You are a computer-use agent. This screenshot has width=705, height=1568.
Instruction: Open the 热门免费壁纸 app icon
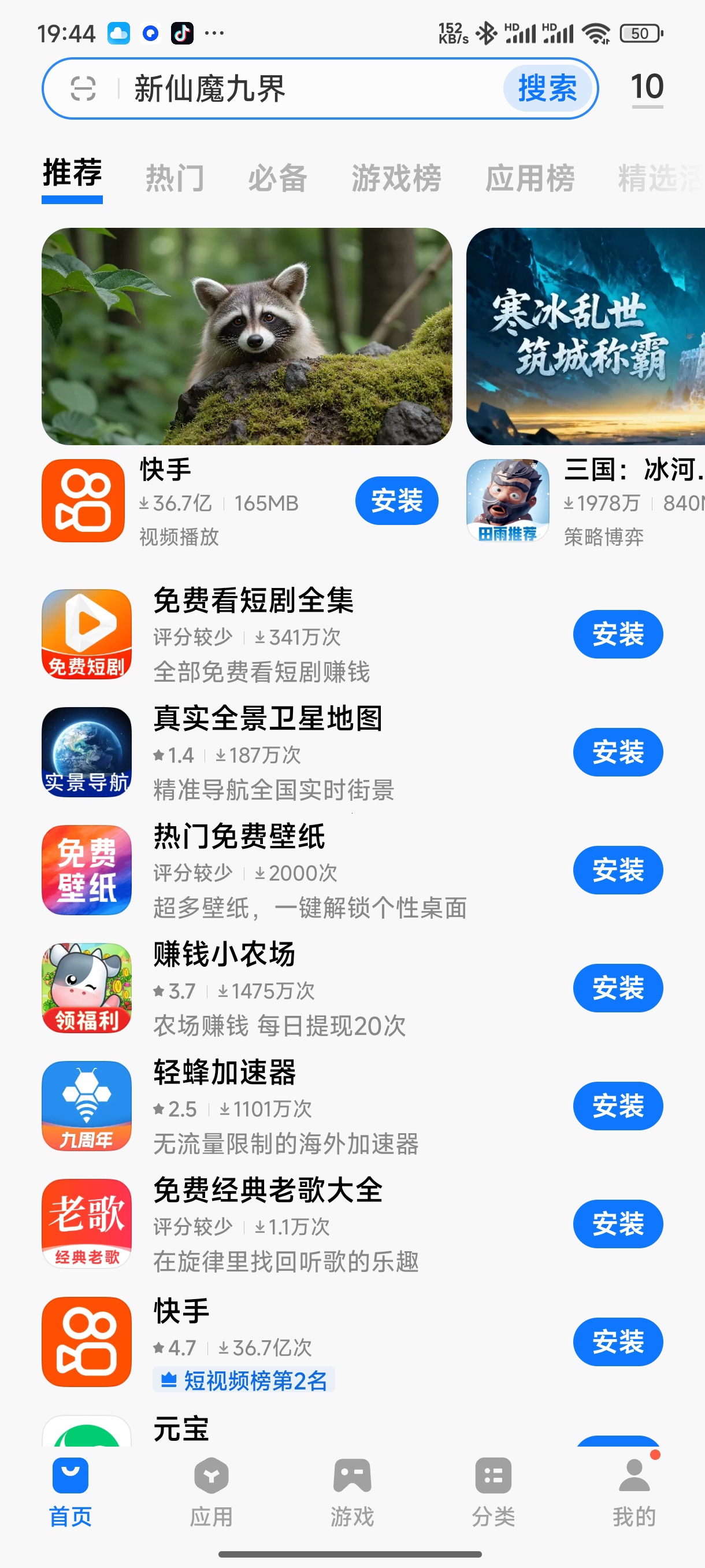coord(86,870)
